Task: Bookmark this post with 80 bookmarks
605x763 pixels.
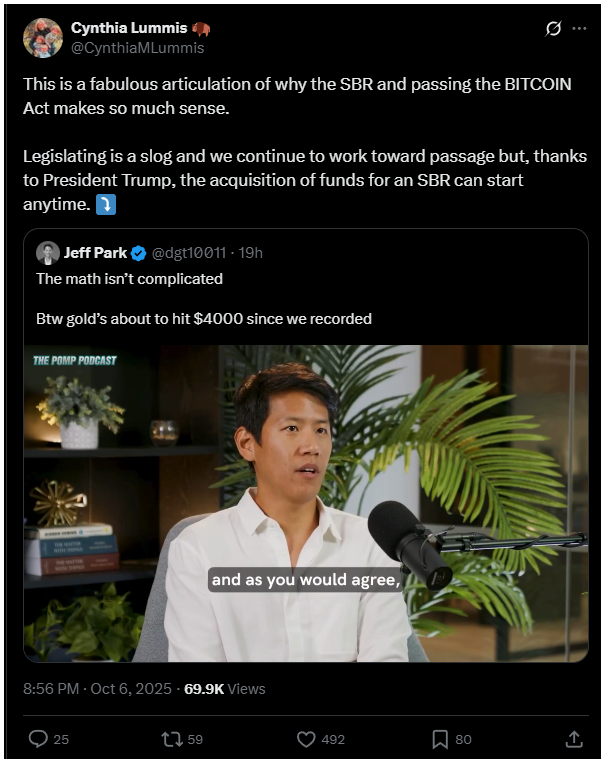Action: pyautogui.click(x=440, y=739)
